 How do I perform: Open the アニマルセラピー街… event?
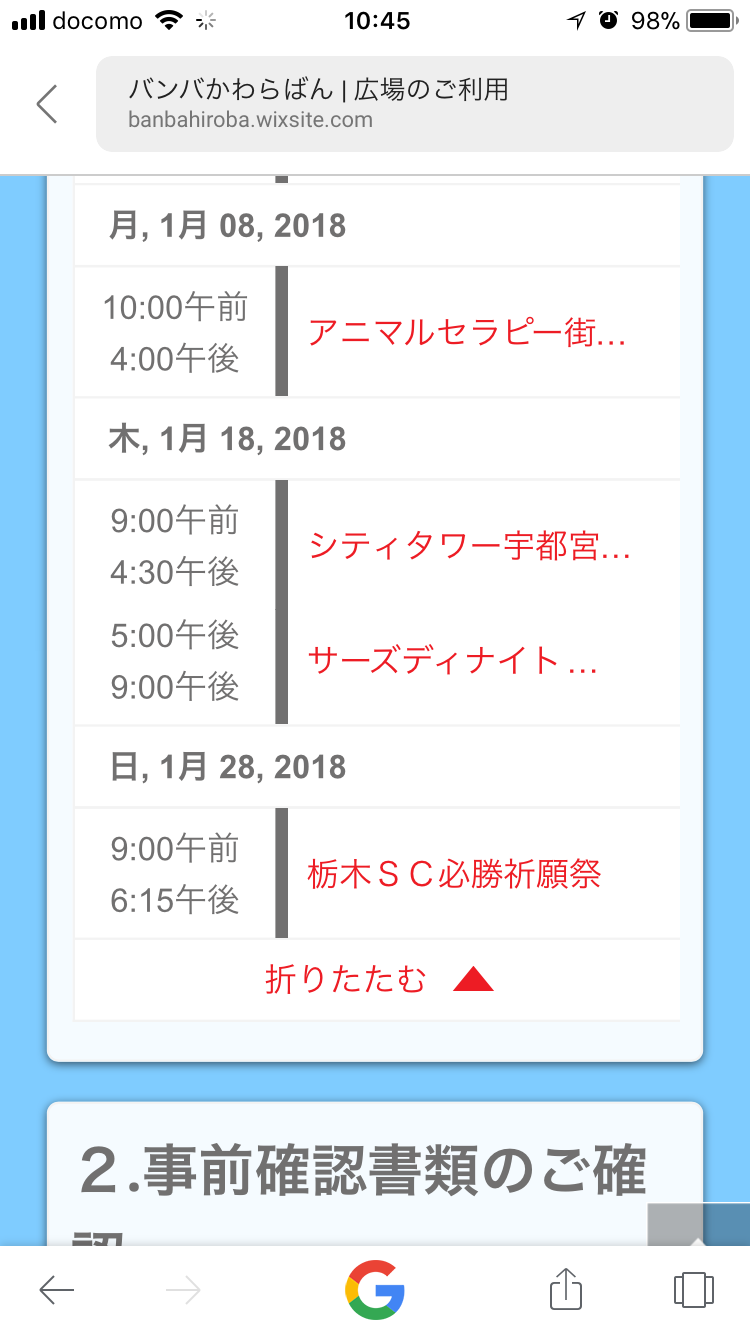[467, 332]
